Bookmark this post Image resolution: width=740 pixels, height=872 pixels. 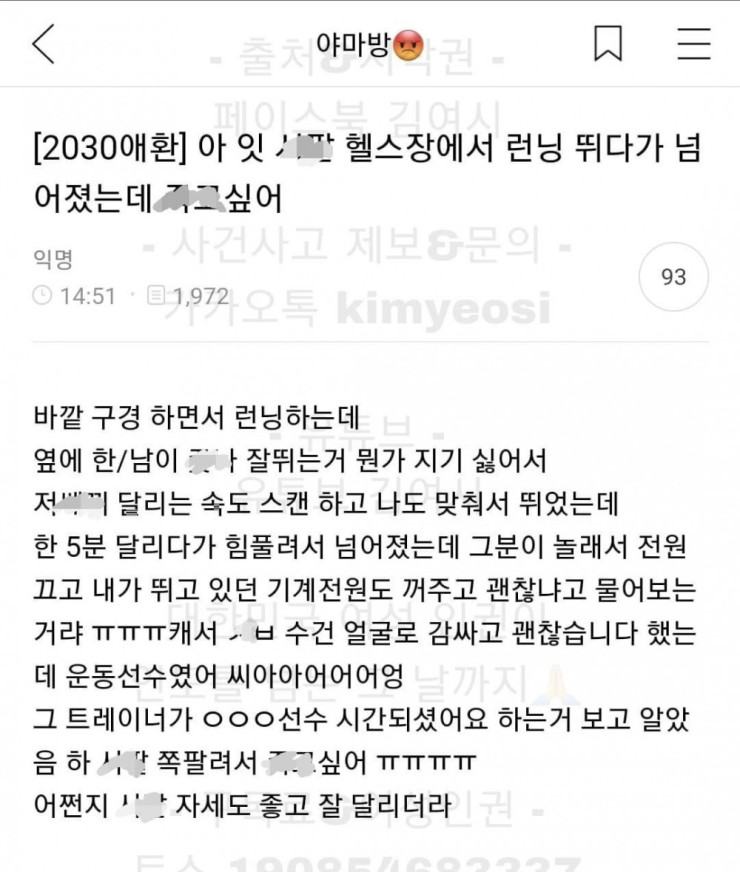608,45
